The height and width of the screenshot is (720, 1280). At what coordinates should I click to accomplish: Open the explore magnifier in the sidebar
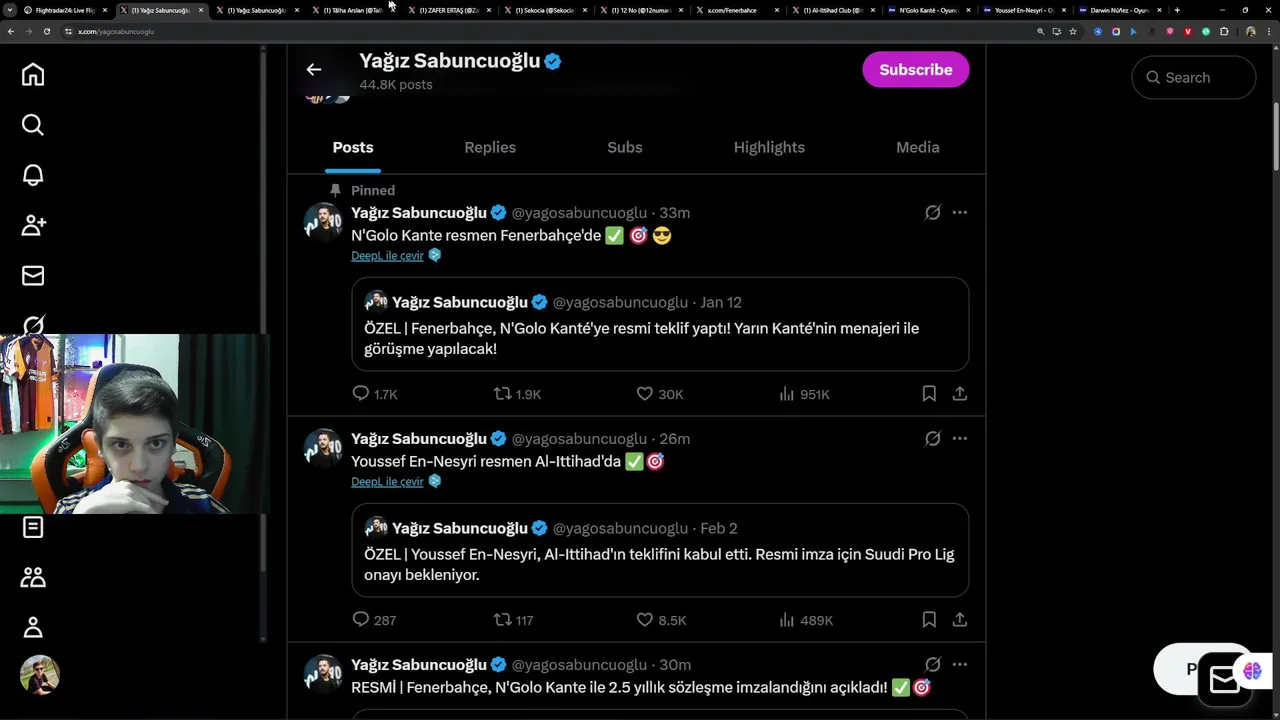click(x=33, y=125)
